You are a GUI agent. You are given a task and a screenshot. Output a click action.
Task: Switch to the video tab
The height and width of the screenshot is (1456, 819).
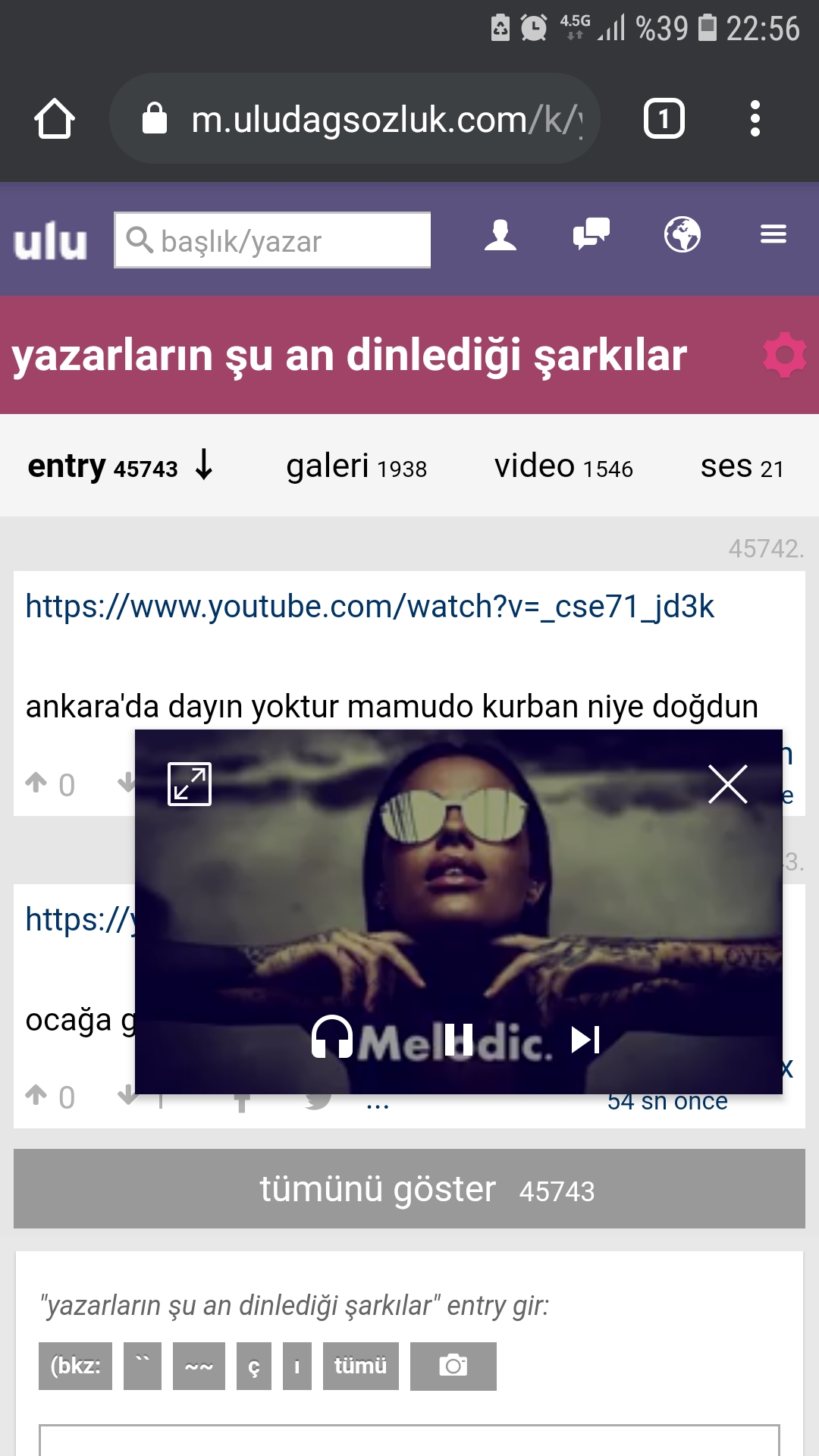pos(563,466)
